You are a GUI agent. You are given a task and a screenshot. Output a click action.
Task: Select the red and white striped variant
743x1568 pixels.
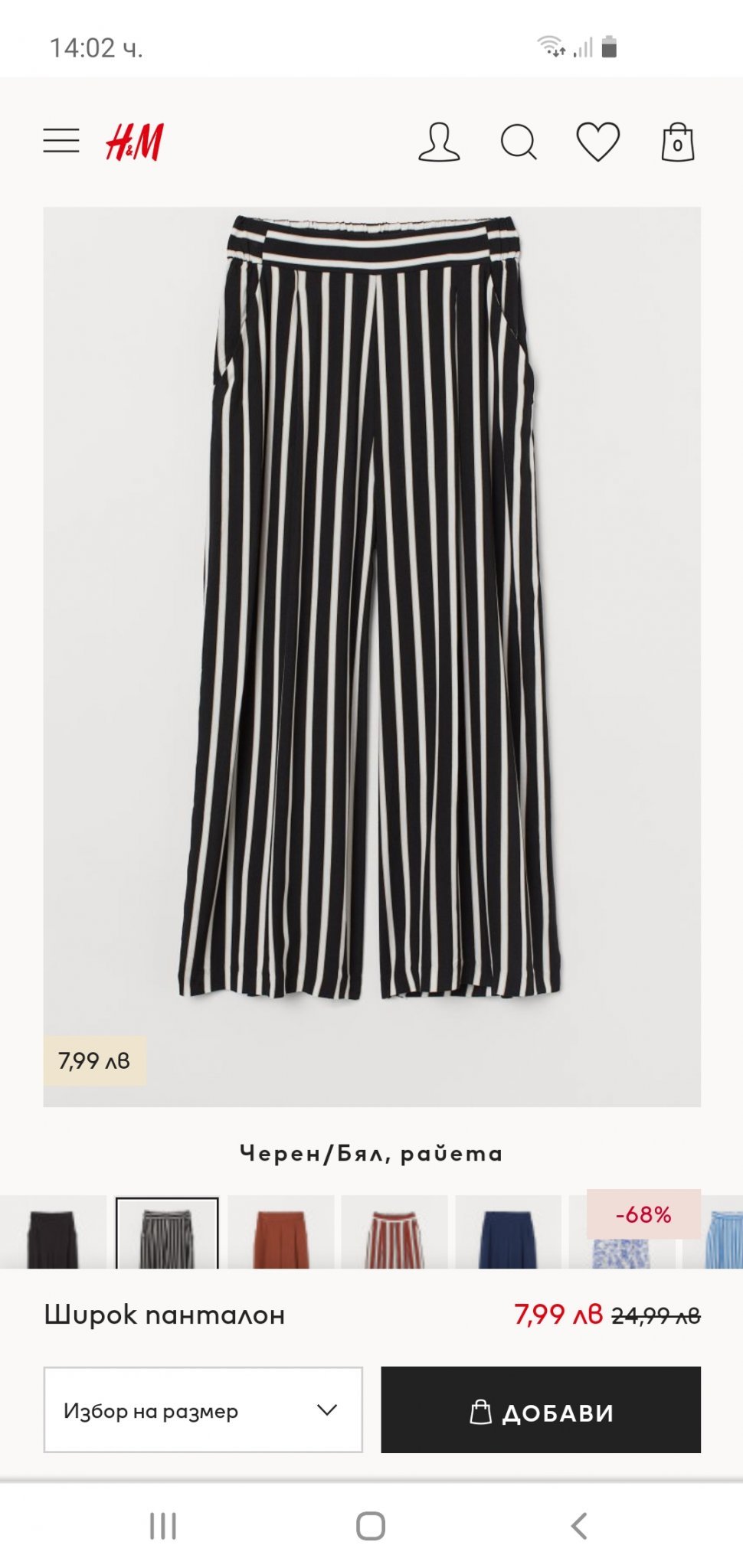(x=394, y=1234)
